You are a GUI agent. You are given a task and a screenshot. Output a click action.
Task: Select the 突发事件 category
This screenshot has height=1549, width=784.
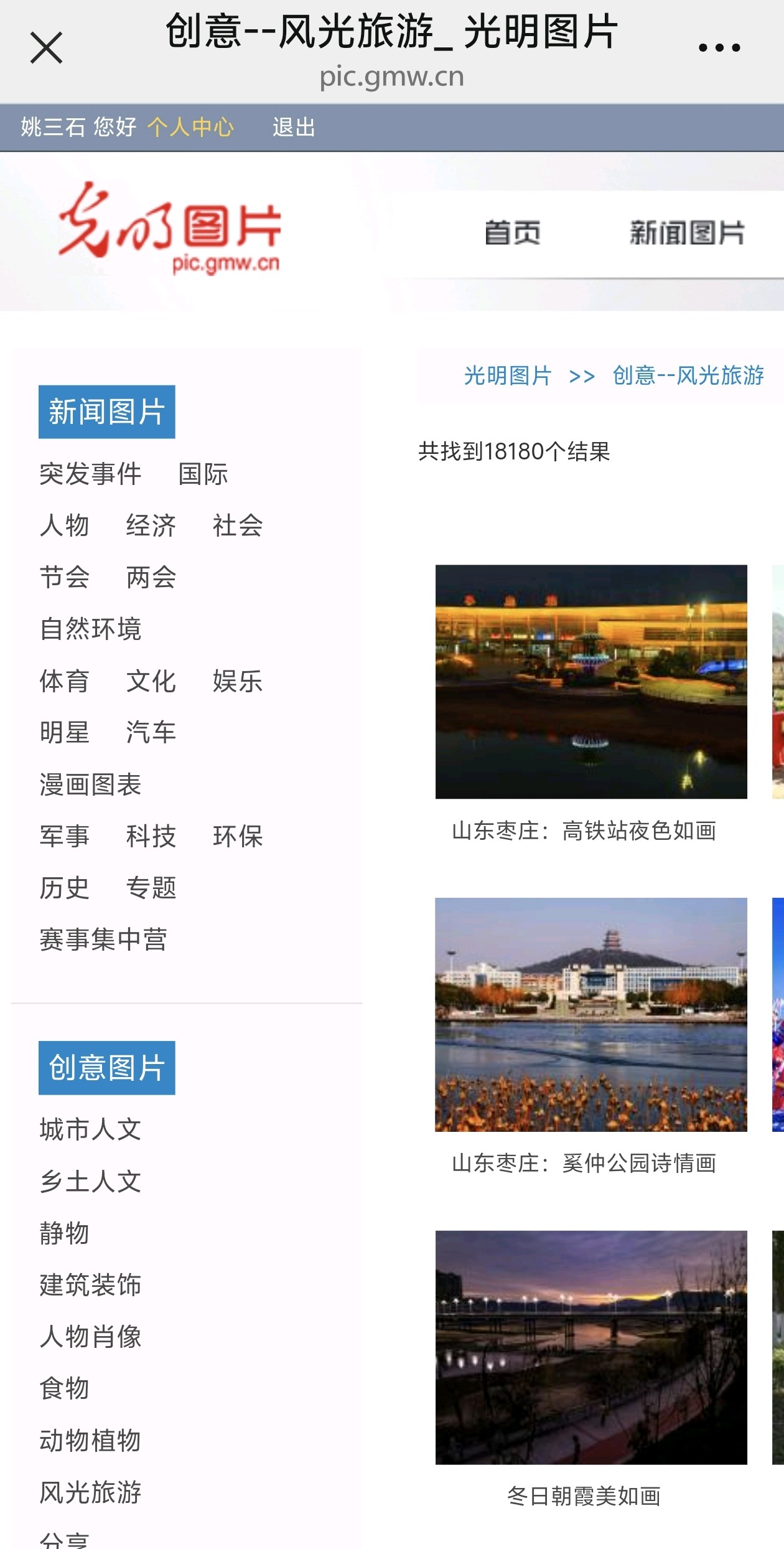pyautogui.click(x=90, y=474)
